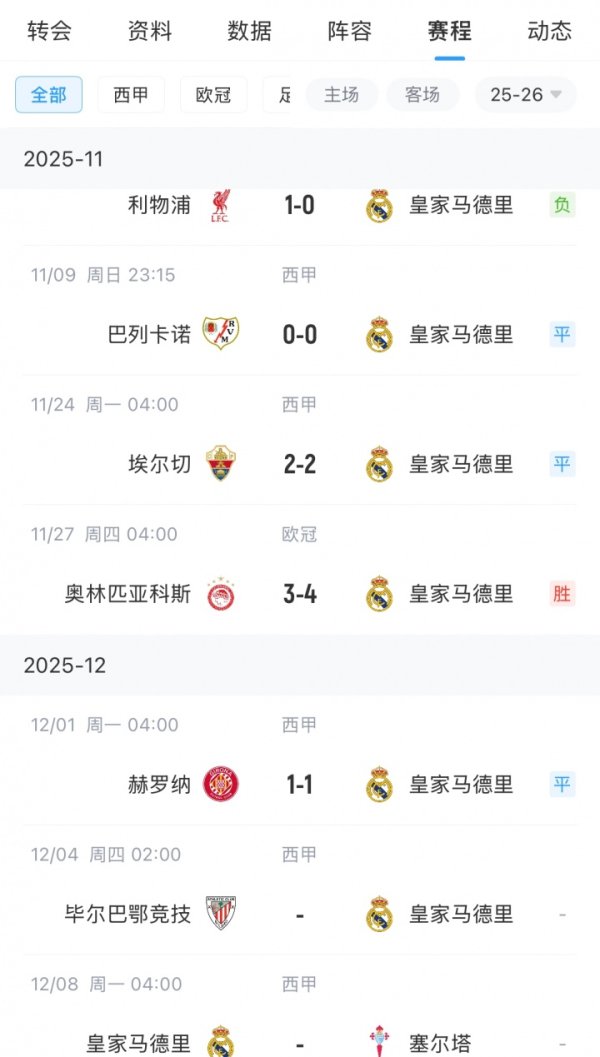Open the 巴列卡诺 0-0 match details

pos(300,334)
